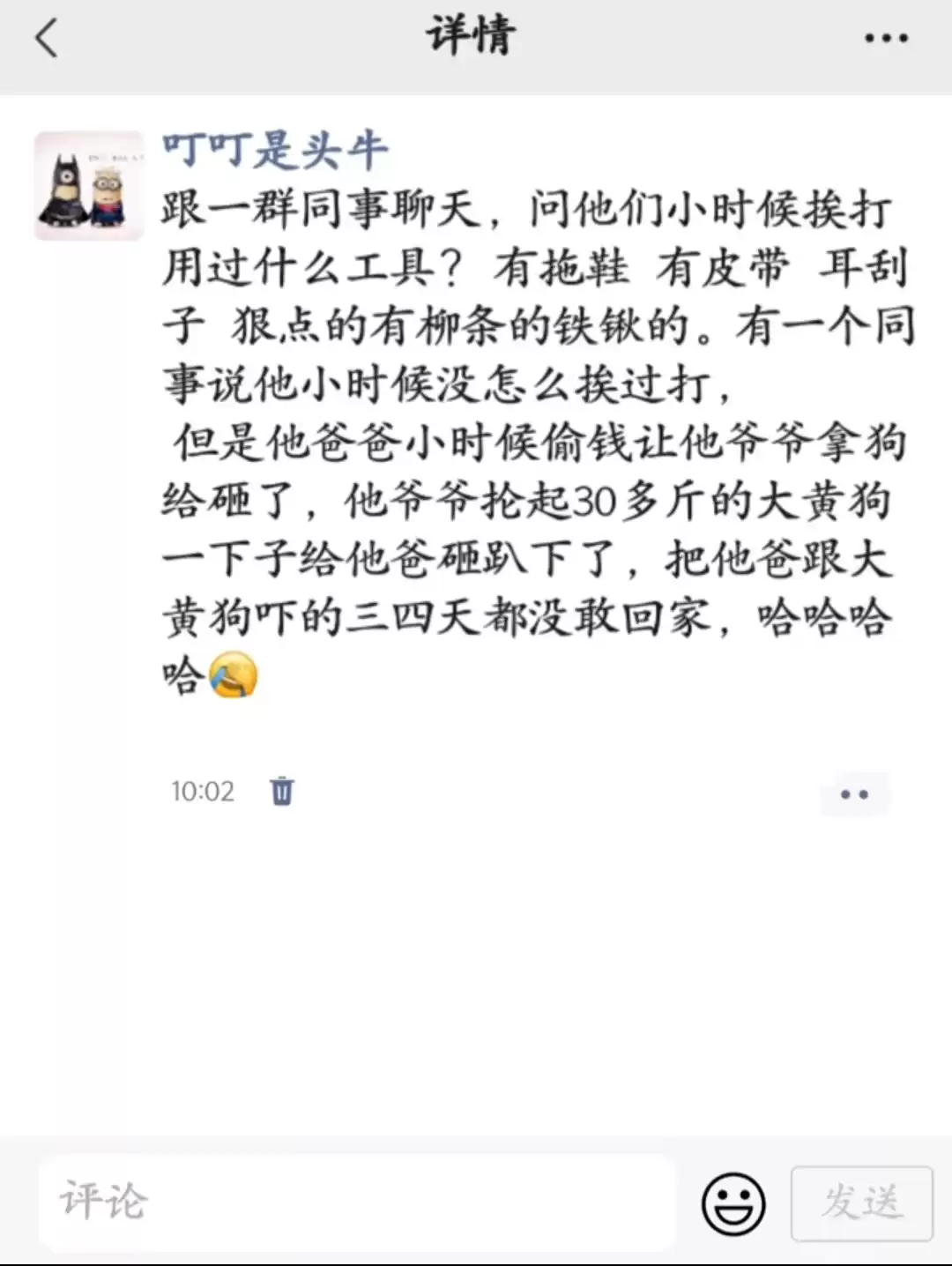Screen dimensions: 952x1266
Task: Open the profile via 叮叮是头牛 name
Action: click(274, 150)
